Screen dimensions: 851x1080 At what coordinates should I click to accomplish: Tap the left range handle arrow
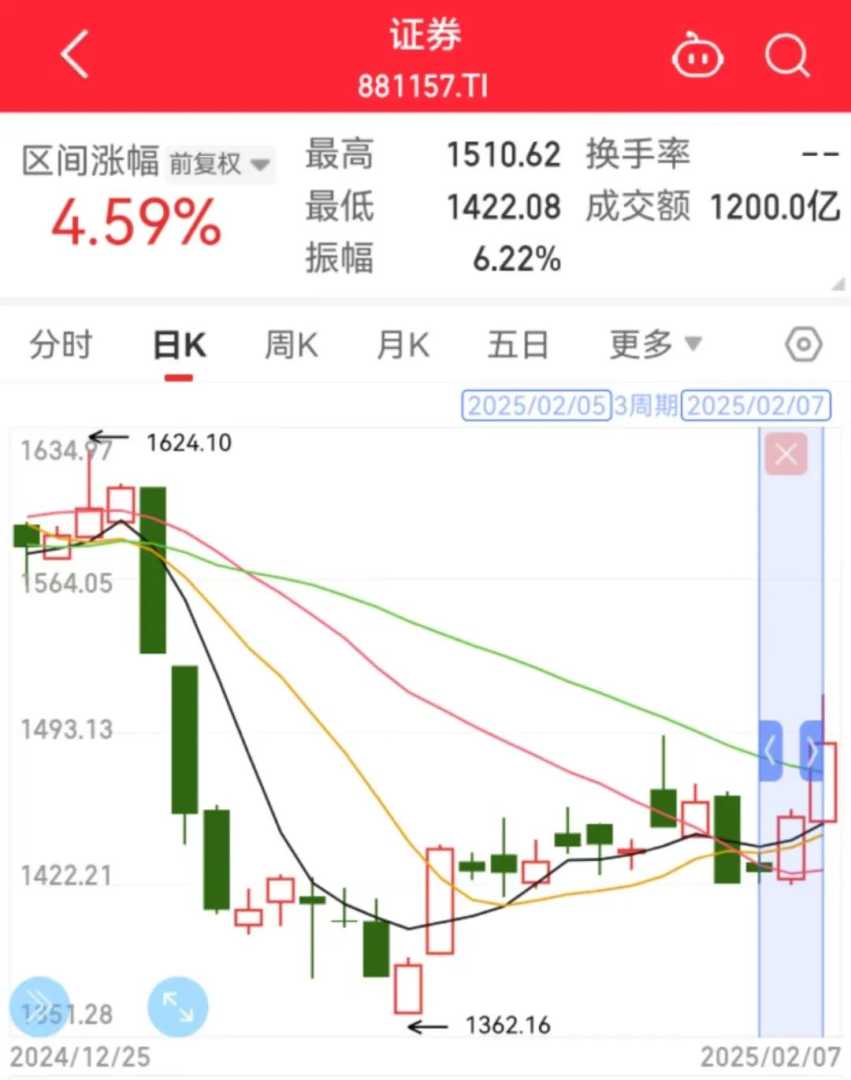(x=770, y=750)
